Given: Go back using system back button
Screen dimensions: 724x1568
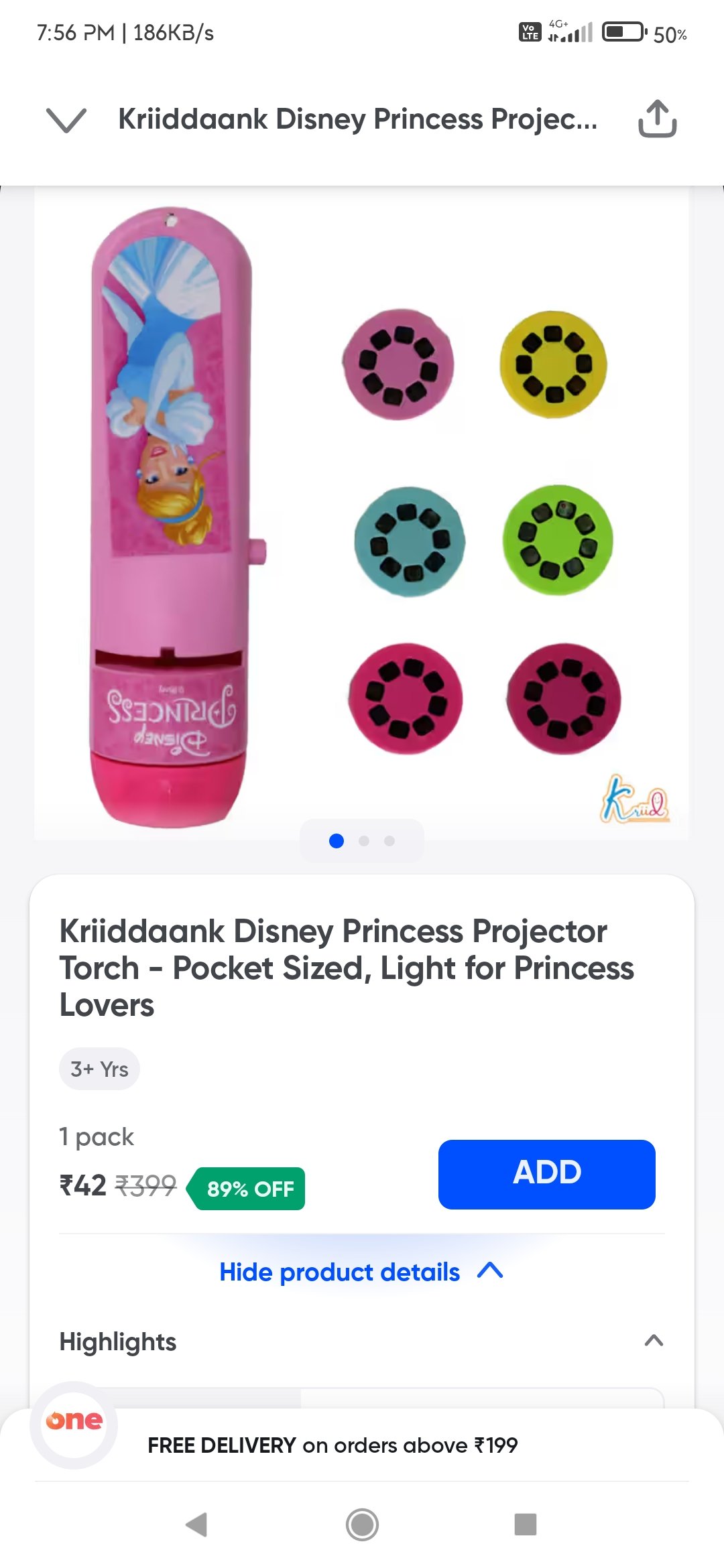Looking at the screenshot, I should (196, 1524).
